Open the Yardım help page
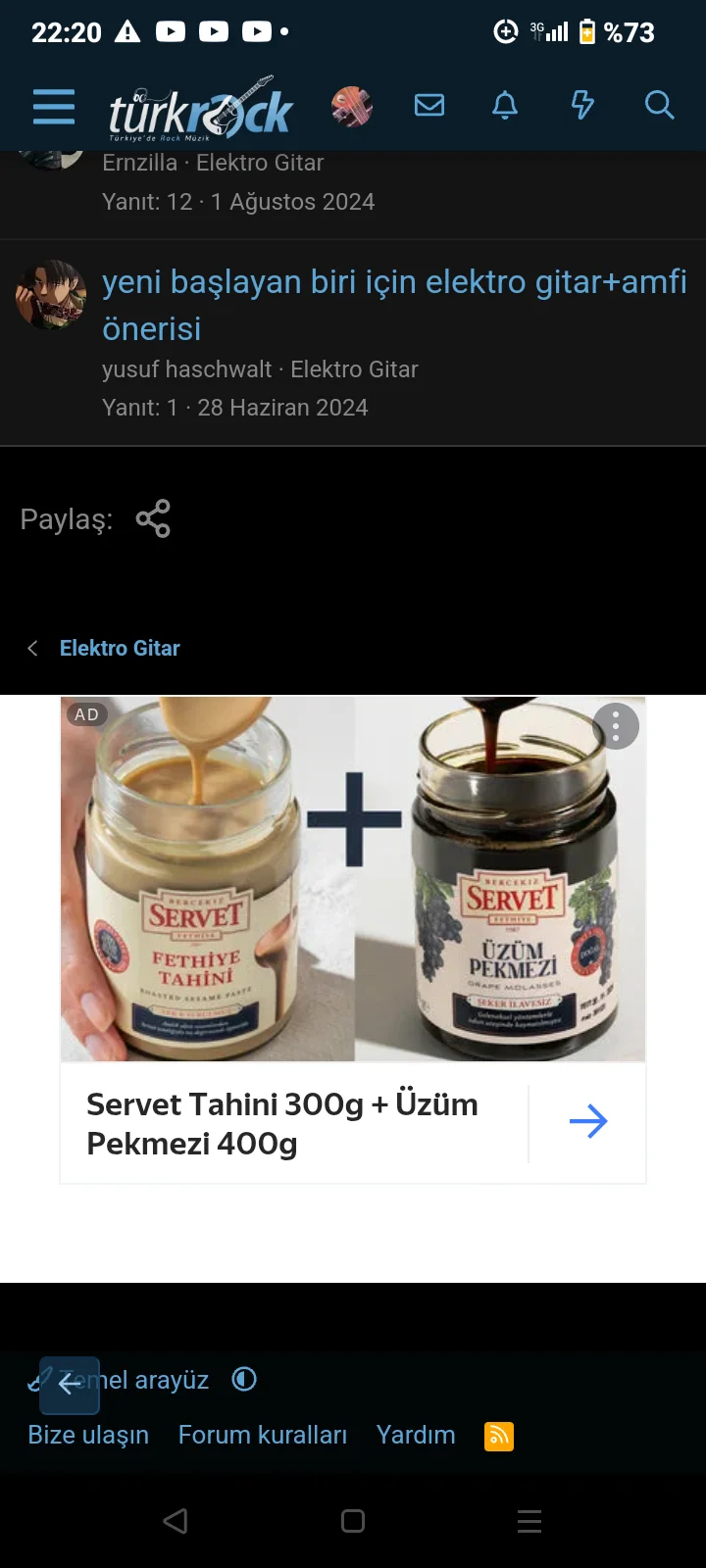This screenshot has width=706, height=1568. click(416, 1435)
